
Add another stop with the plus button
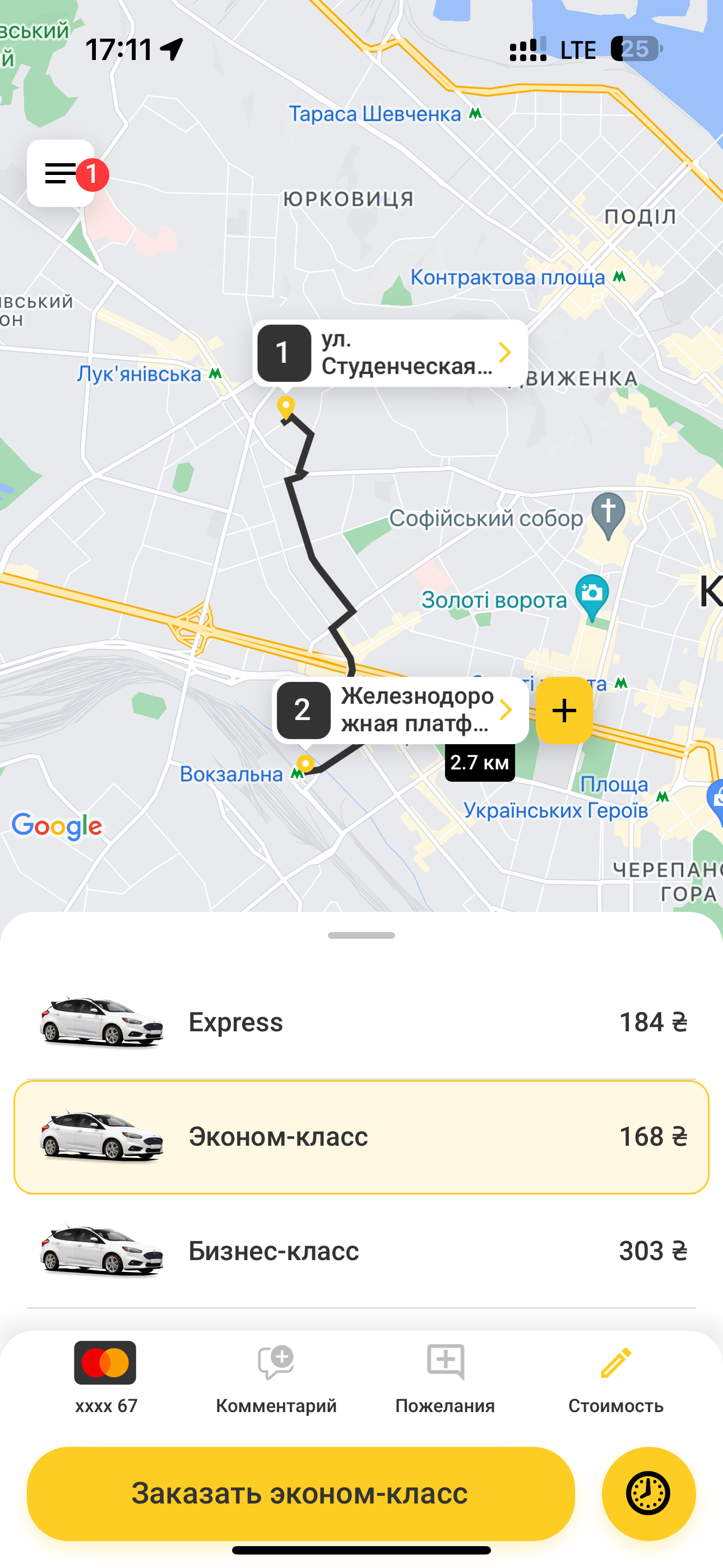pyautogui.click(x=564, y=710)
